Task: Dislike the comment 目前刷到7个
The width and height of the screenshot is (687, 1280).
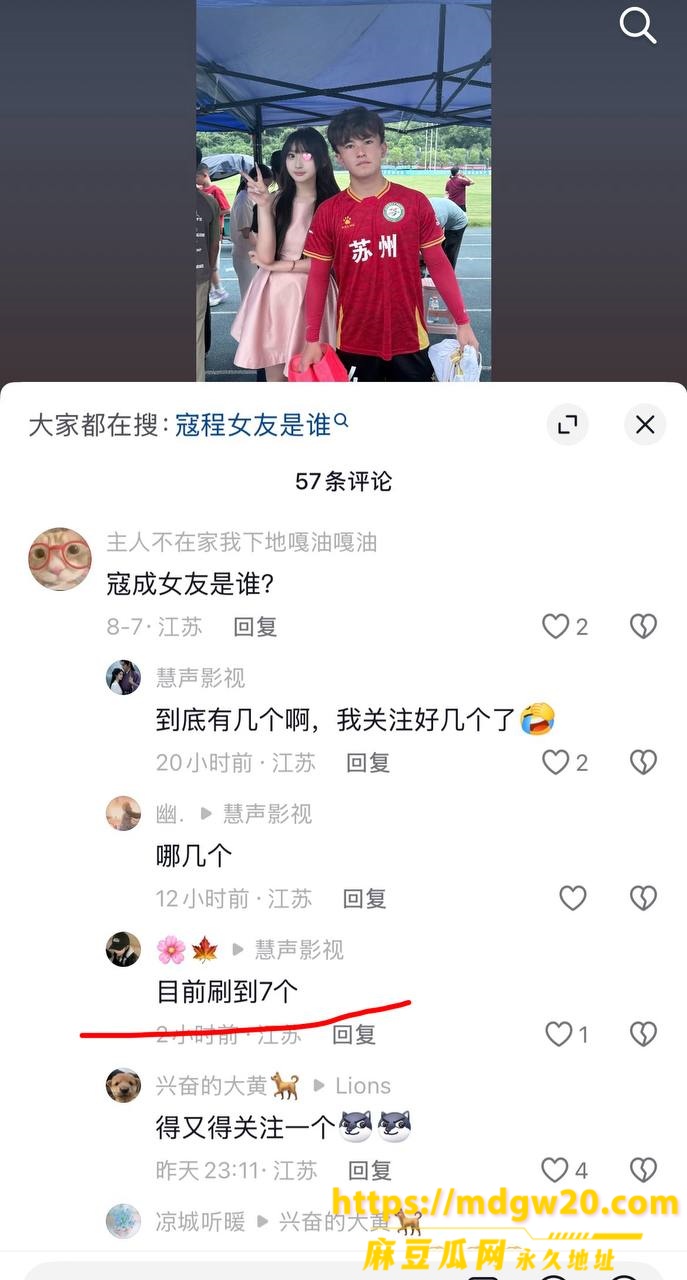Action: 643,1035
